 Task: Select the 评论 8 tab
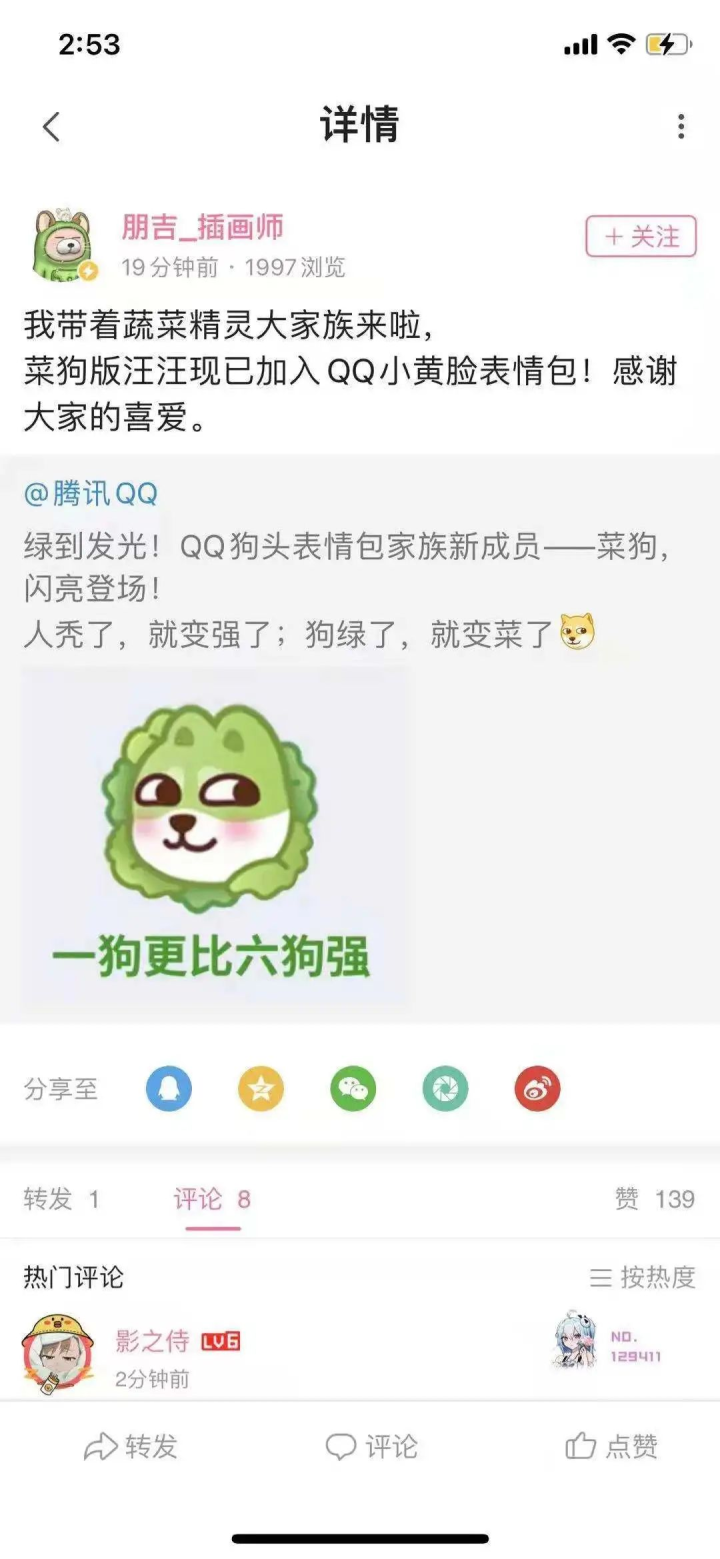tap(212, 1199)
